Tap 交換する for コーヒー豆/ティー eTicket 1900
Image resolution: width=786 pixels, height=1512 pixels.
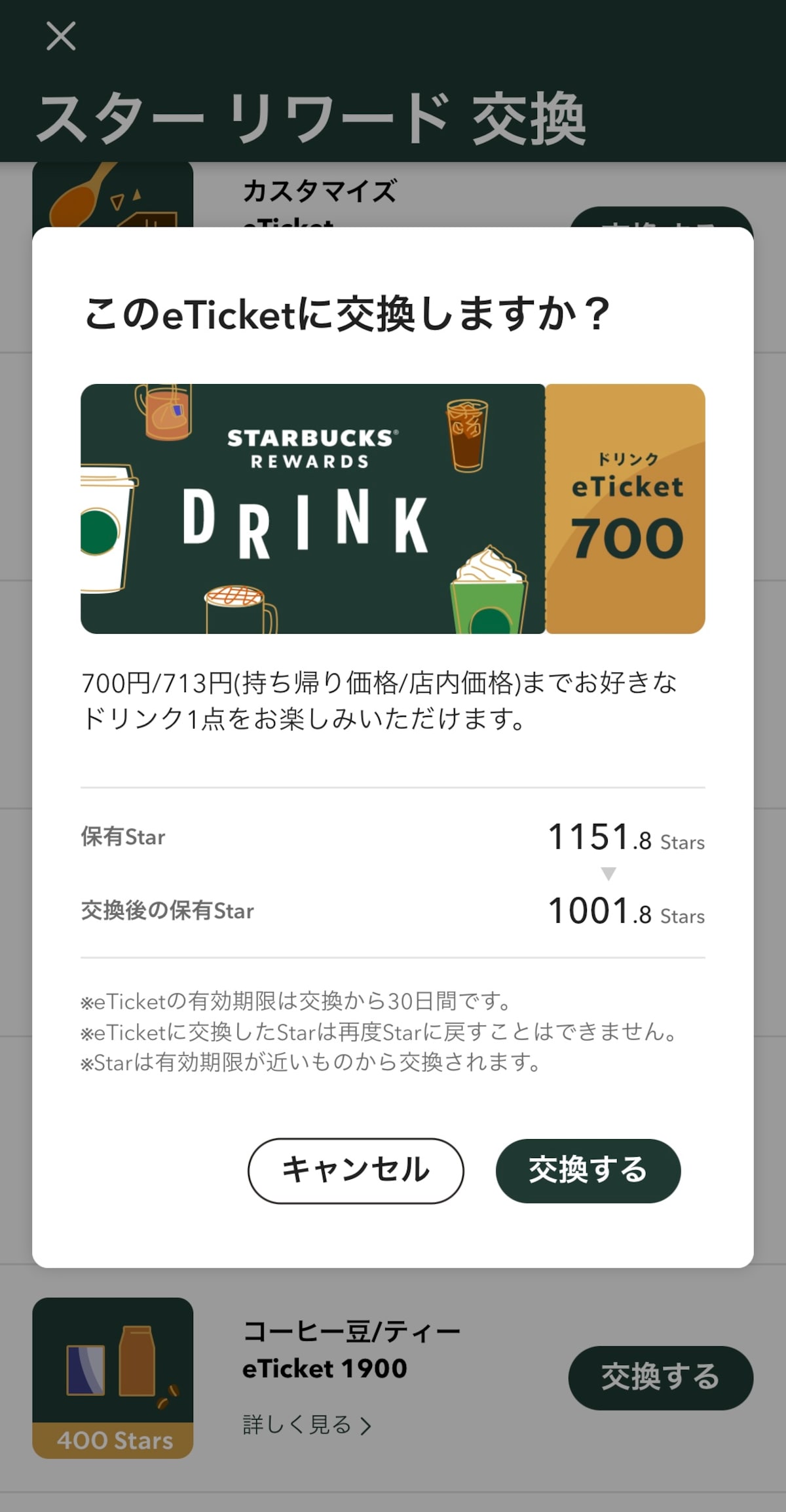660,1378
